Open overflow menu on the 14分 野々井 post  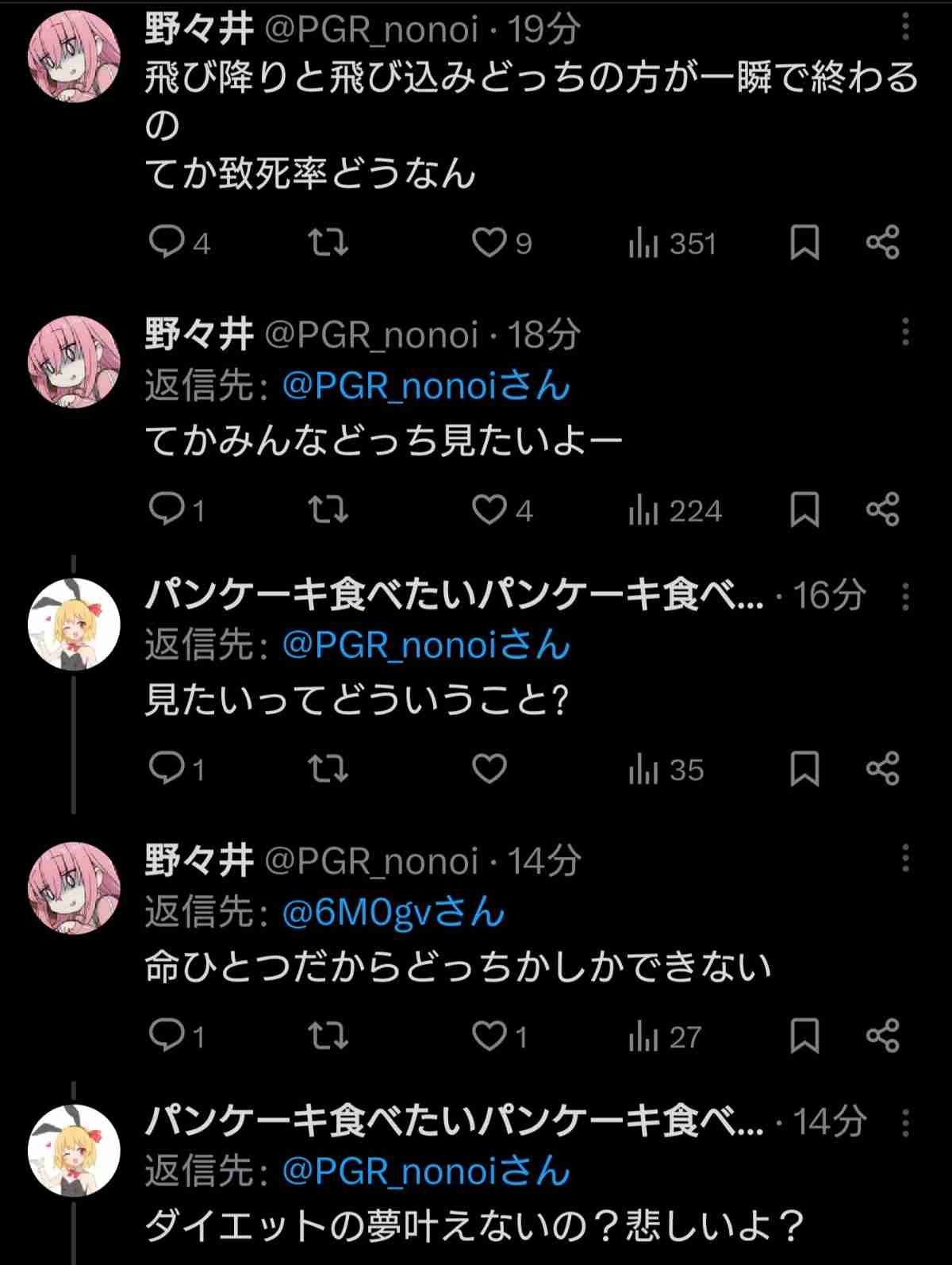(905, 859)
